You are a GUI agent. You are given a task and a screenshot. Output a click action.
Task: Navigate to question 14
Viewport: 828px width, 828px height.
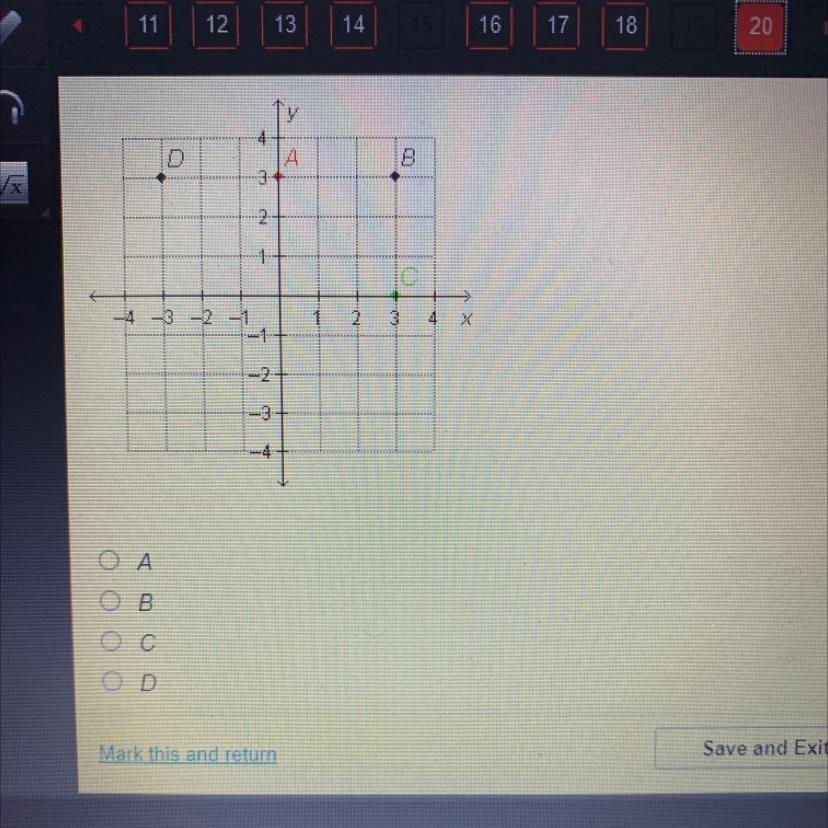[x=353, y=25]
